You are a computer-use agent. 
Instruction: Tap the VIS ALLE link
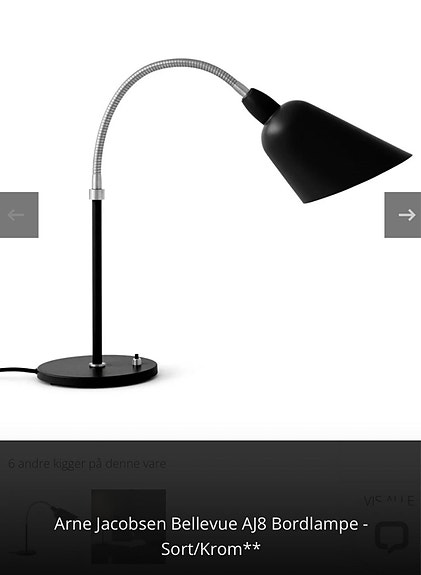click(389, 501)
